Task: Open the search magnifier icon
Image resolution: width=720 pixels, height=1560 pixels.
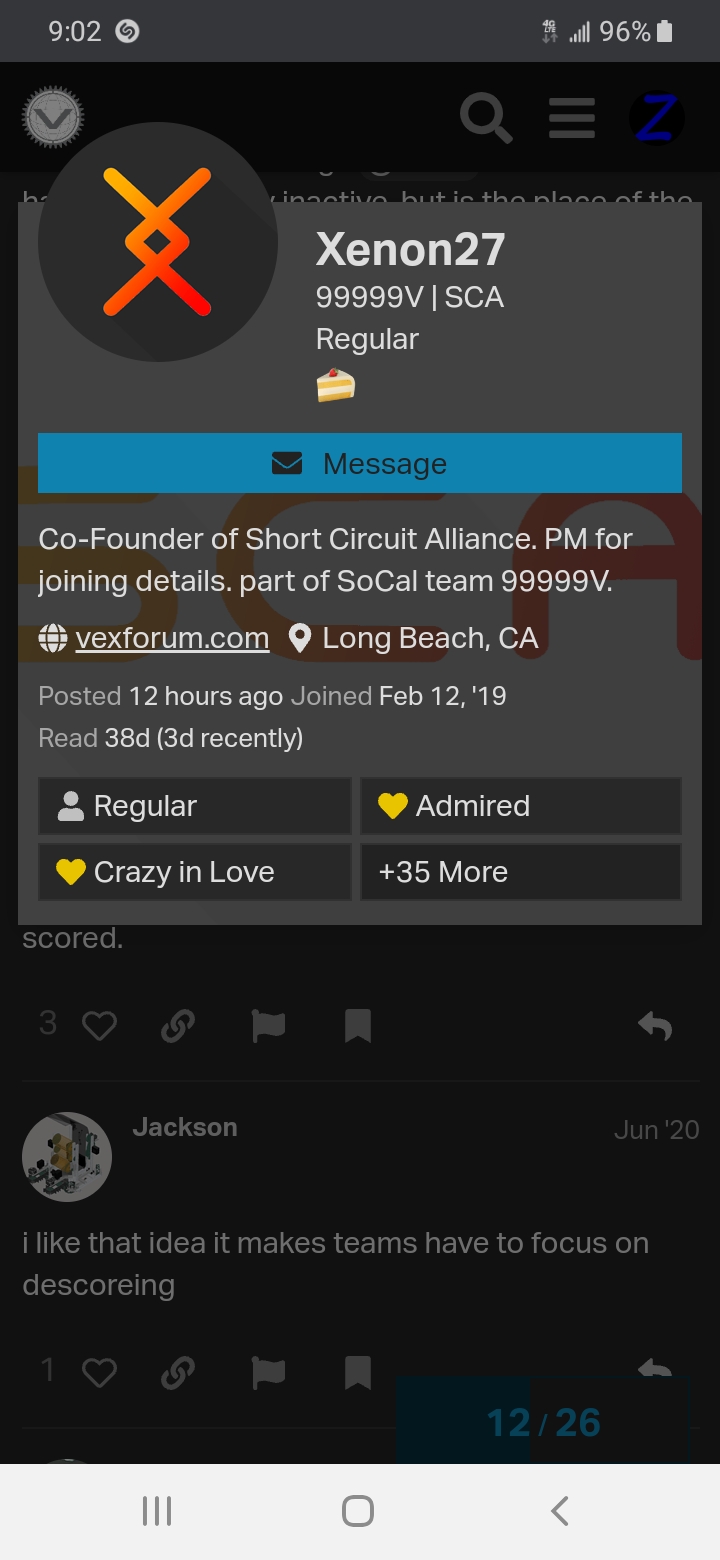Action: 487,119
